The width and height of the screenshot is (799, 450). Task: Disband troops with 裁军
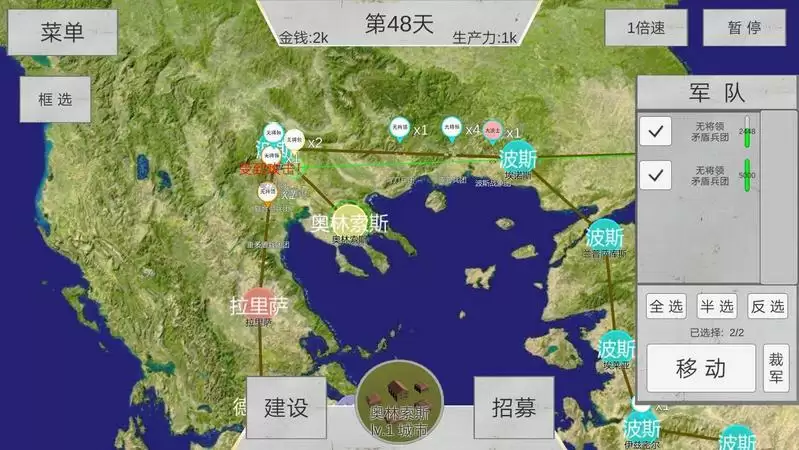tap(776, 368)
